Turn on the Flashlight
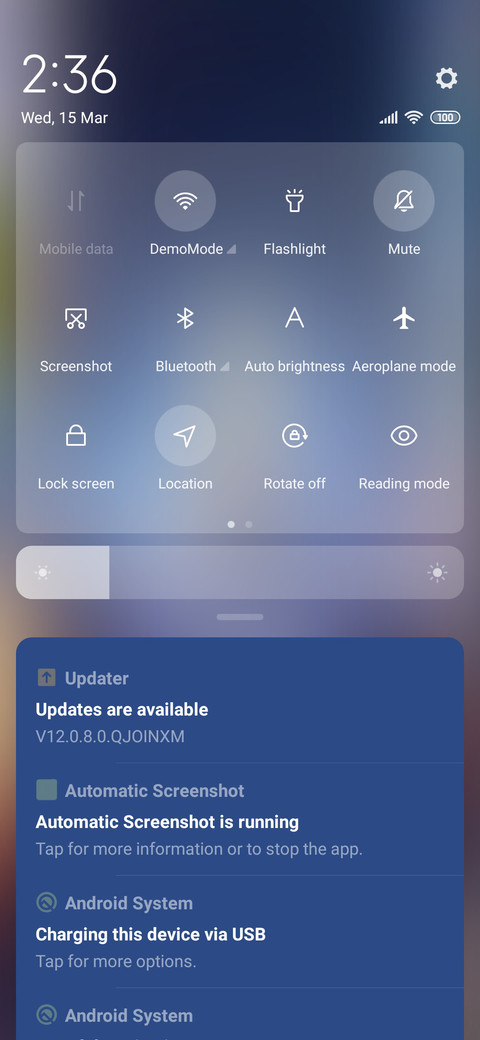Image resolution: width=480 pixels, height=1040 pixels. tap(294, 201)
